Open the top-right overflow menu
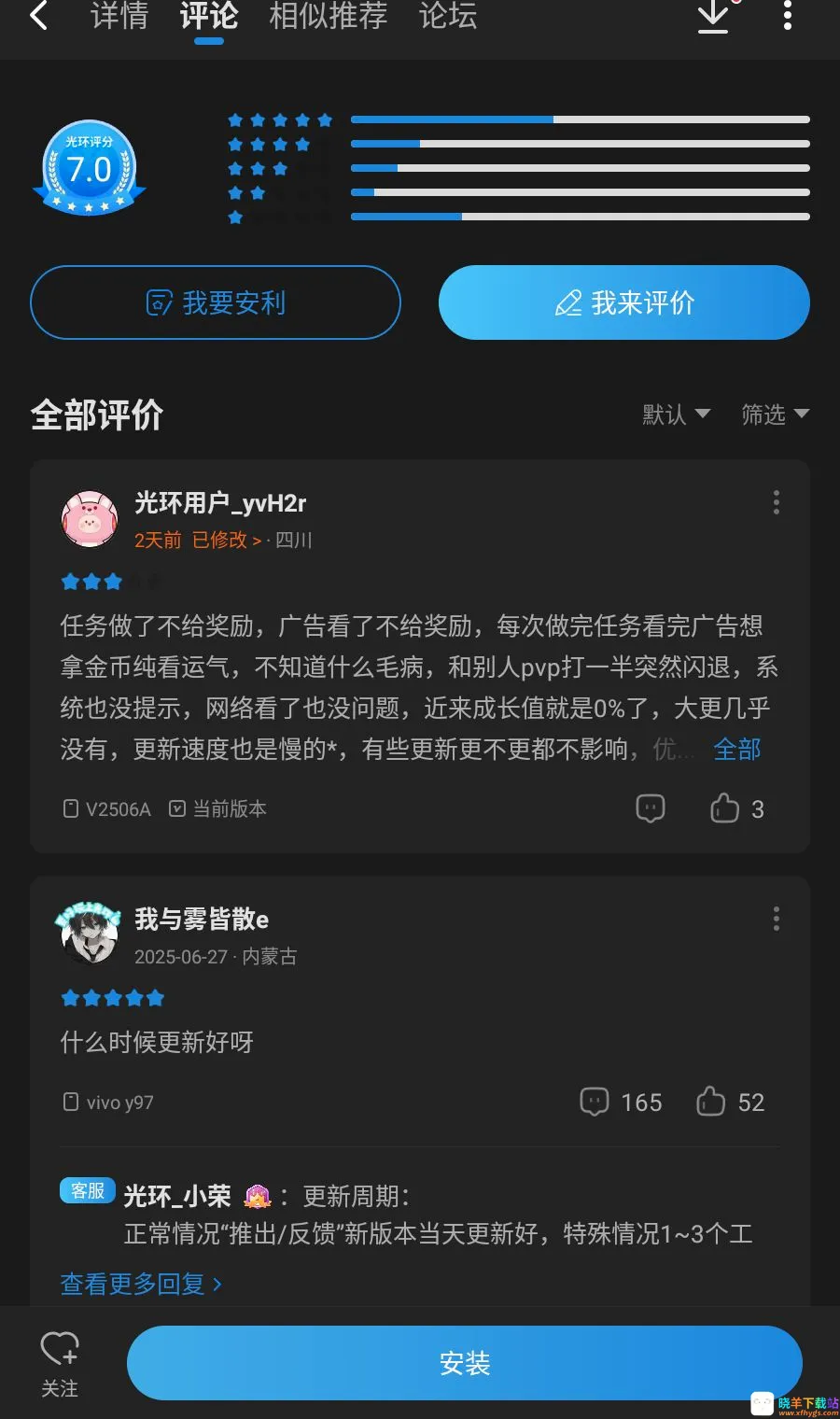 coord(788,16)
